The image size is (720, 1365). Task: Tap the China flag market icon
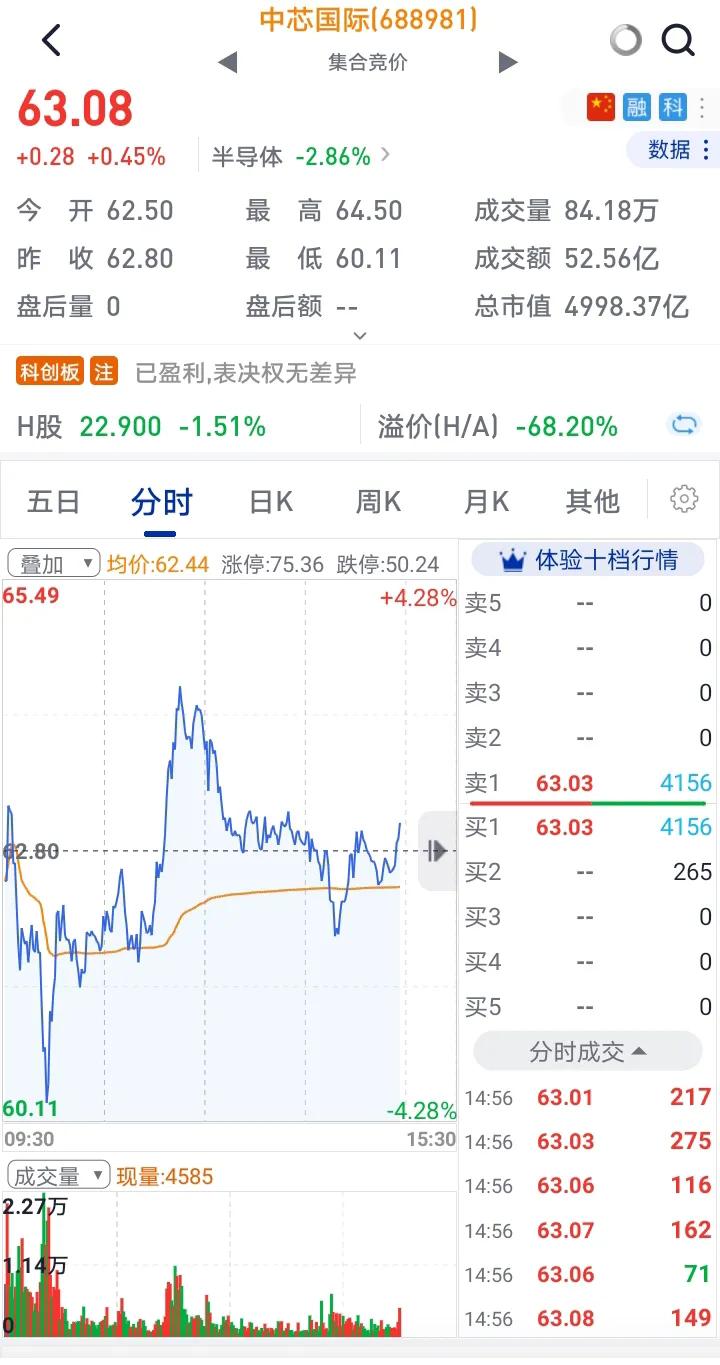(x=599, y=106)
